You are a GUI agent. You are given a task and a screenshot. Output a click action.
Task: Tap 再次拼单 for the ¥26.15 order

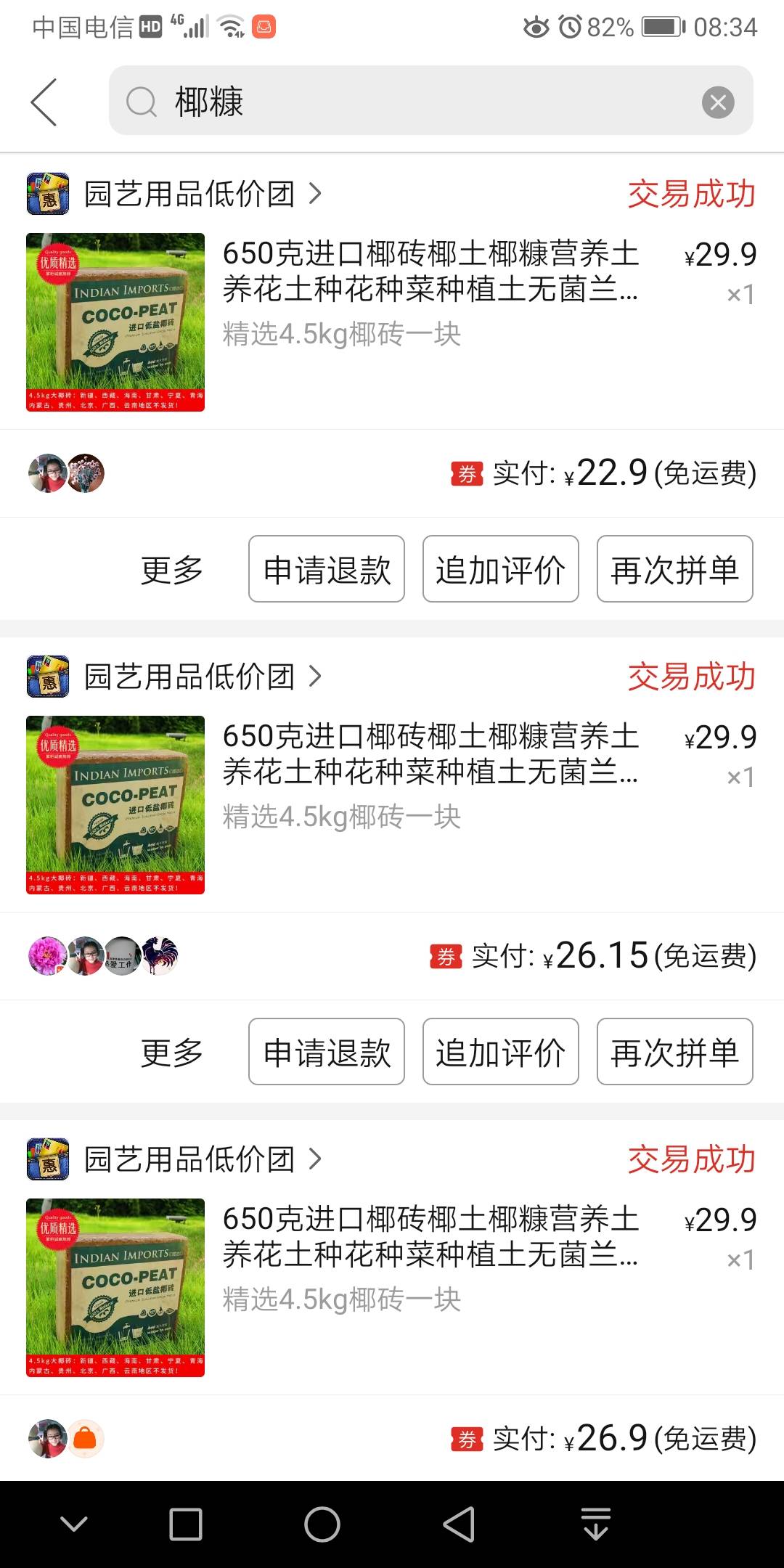pyautogui.click(x=675, y=1052)
